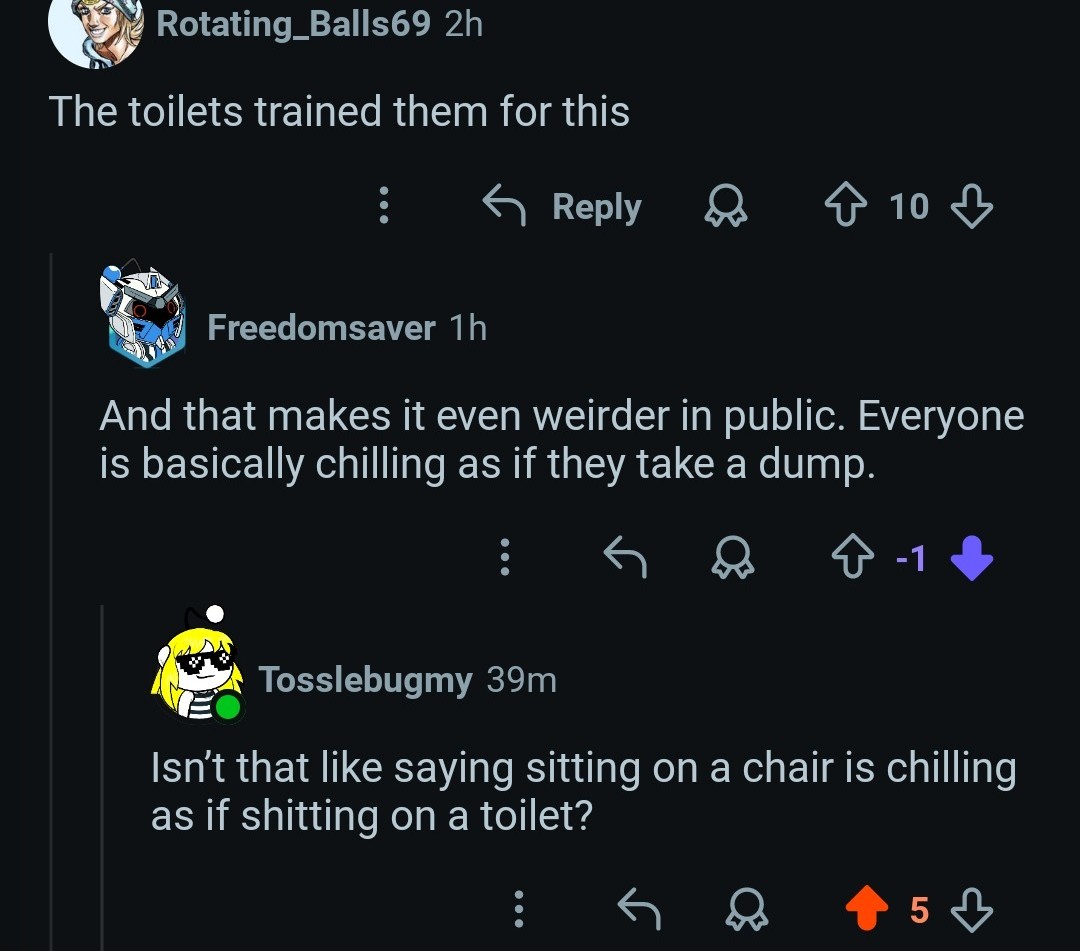Image resolution: width=1080 pixels, height=951 pixels.
Task: Give an award to Freedomsaver's comment
Action: pos(731,559)
